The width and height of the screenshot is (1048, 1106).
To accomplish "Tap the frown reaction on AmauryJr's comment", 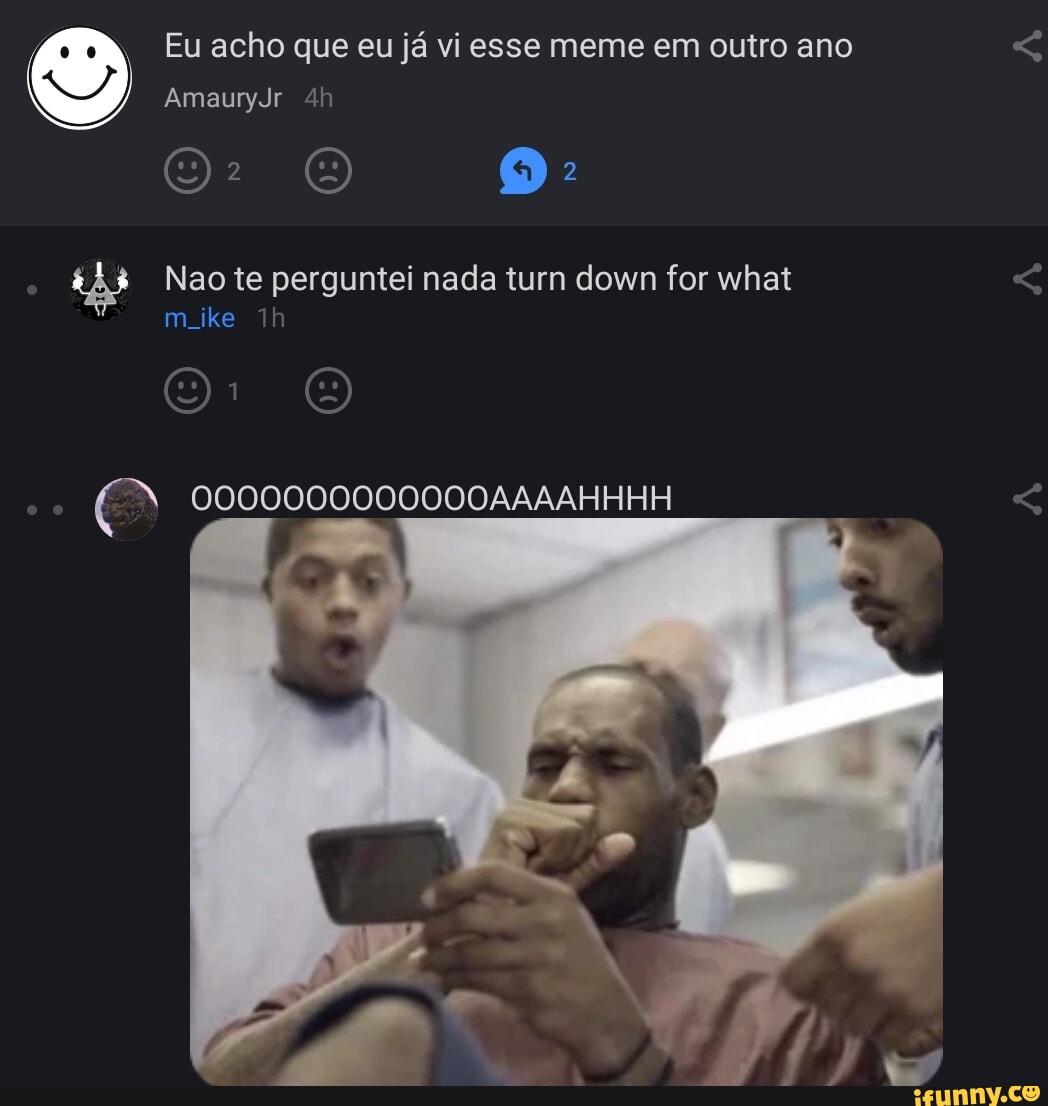I will click(x=328, y=170).
